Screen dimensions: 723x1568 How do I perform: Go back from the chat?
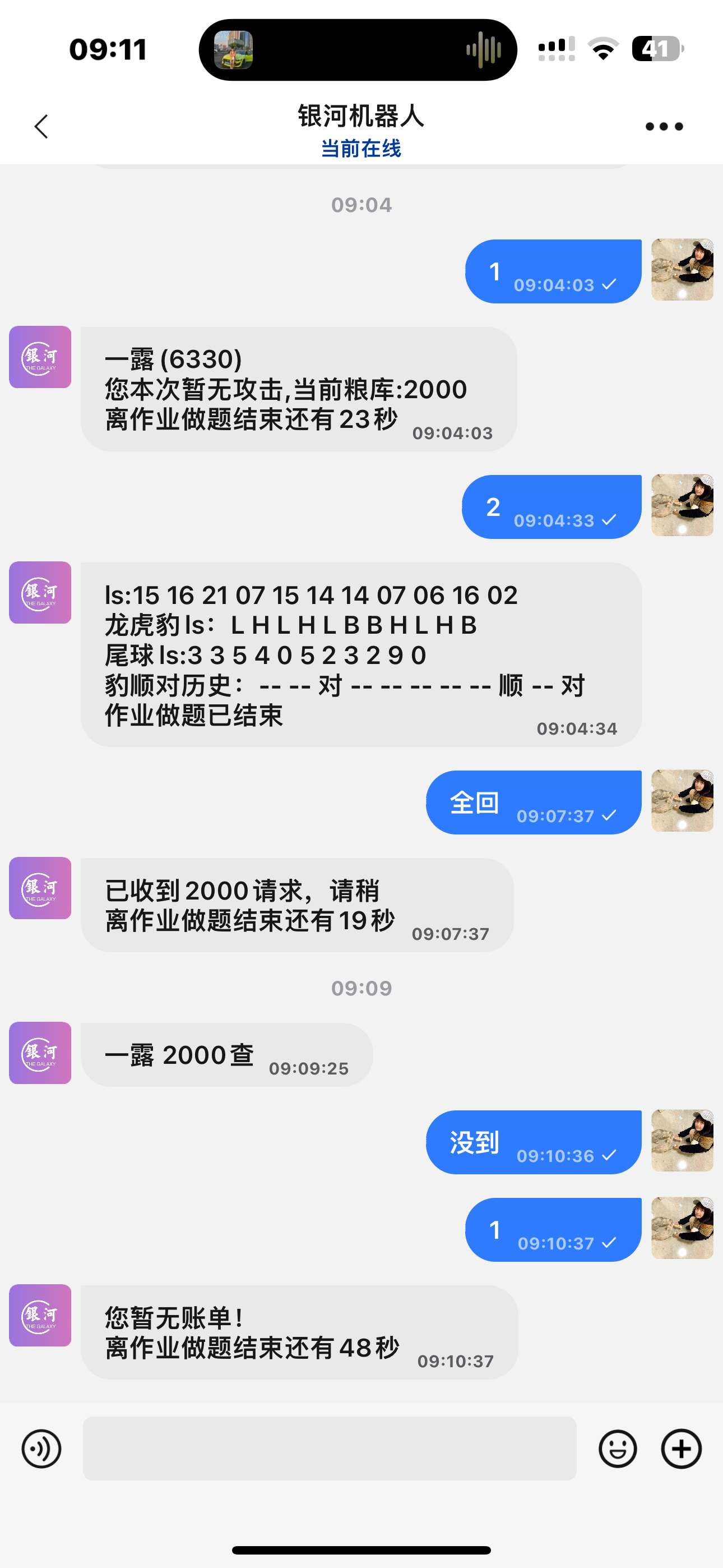tap(41, 127)
